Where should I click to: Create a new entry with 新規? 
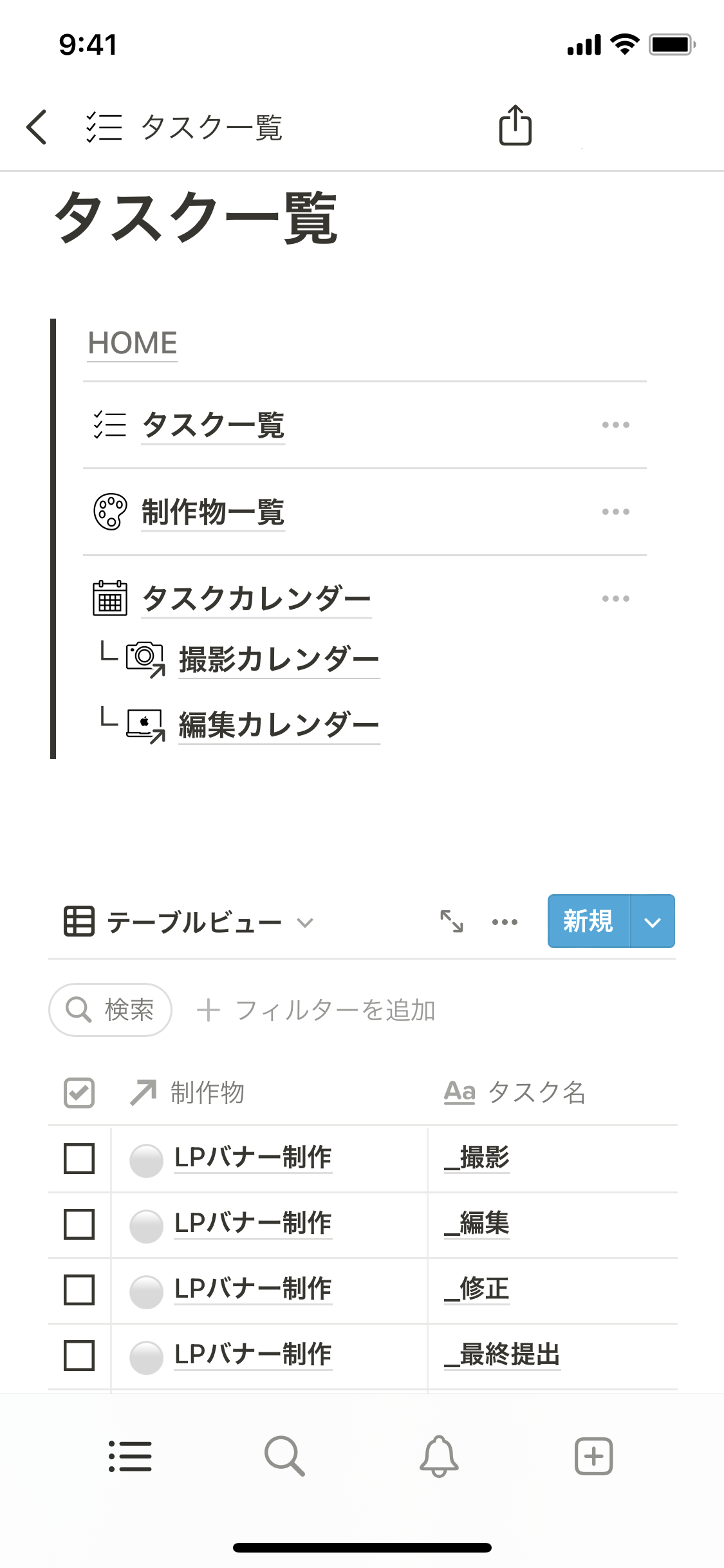588,921
